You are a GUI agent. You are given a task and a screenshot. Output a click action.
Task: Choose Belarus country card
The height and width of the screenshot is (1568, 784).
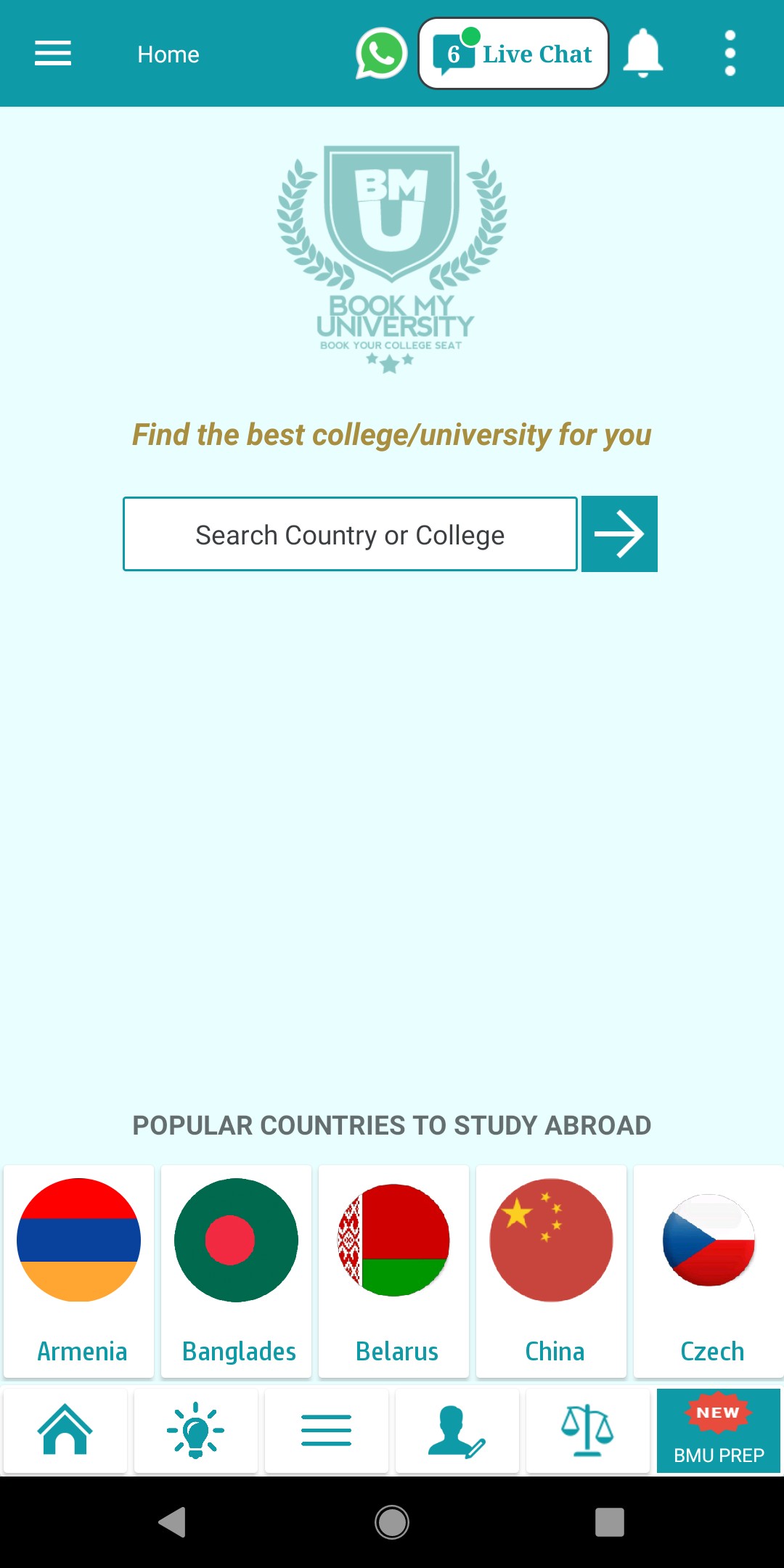coord(394,1271)
